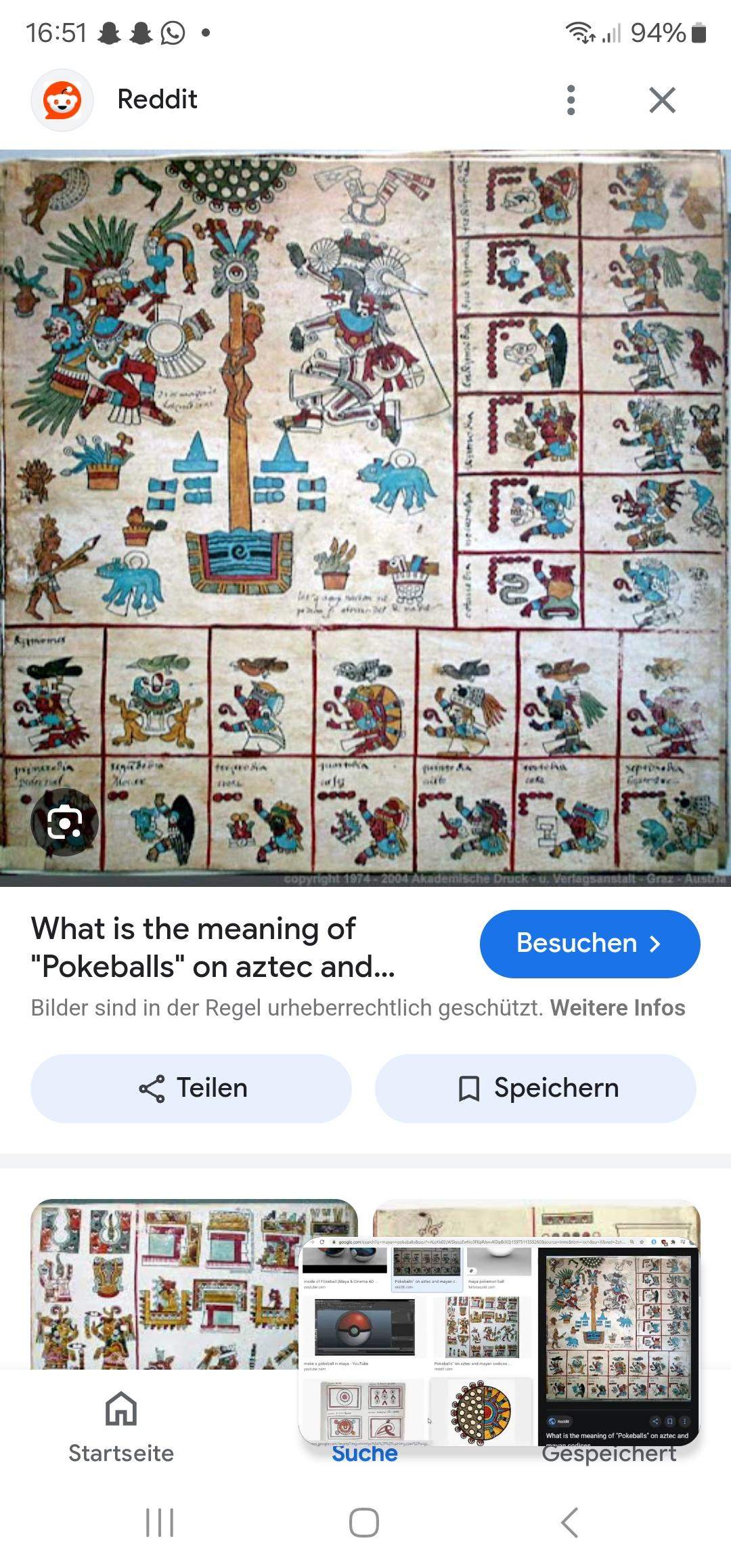Screen dimensions: 731x1568
Task: Click the Reddit logo icon
Action: click(62, 99)
